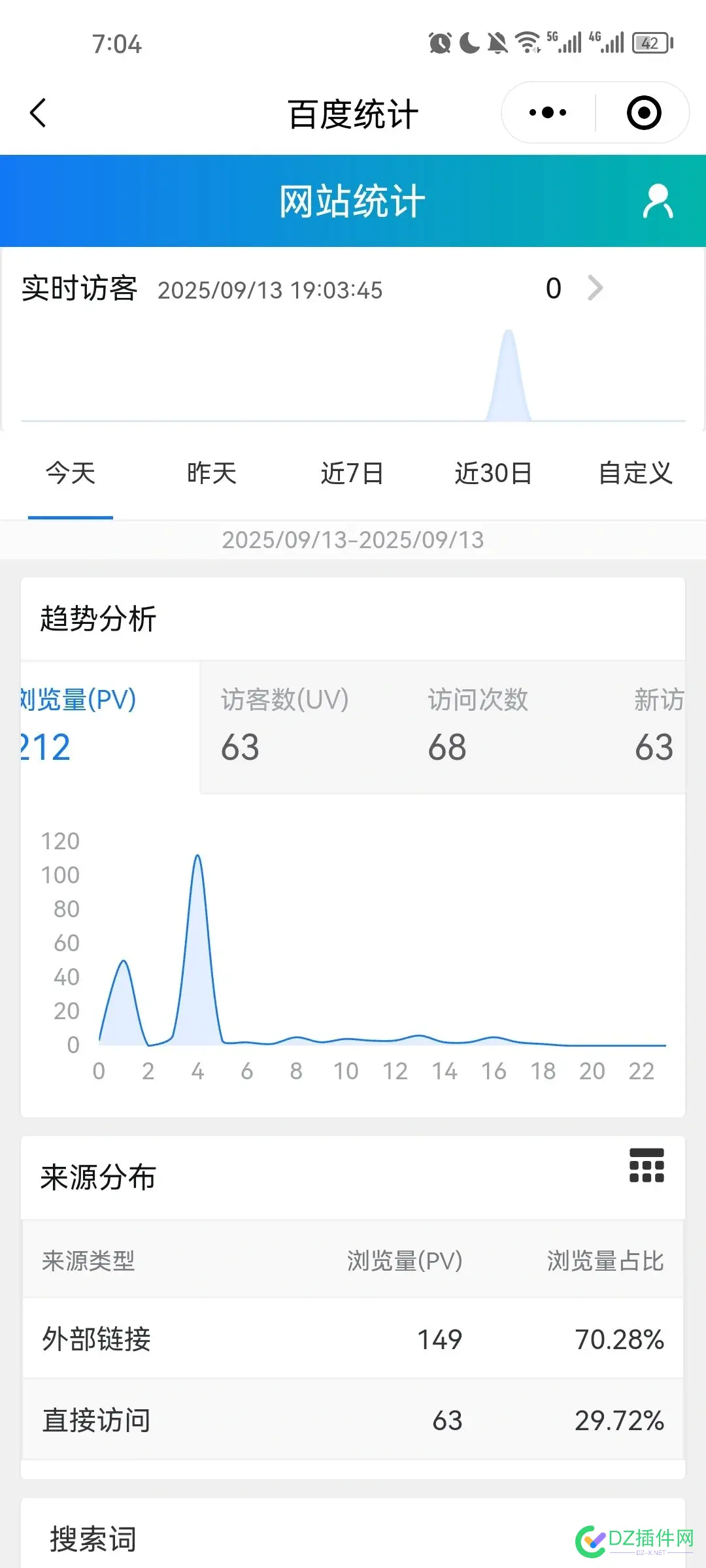Switch metric to 访客数(UV)
Image resolution: width=706 pixels, height=1568 pixels.
click(283, 725)
